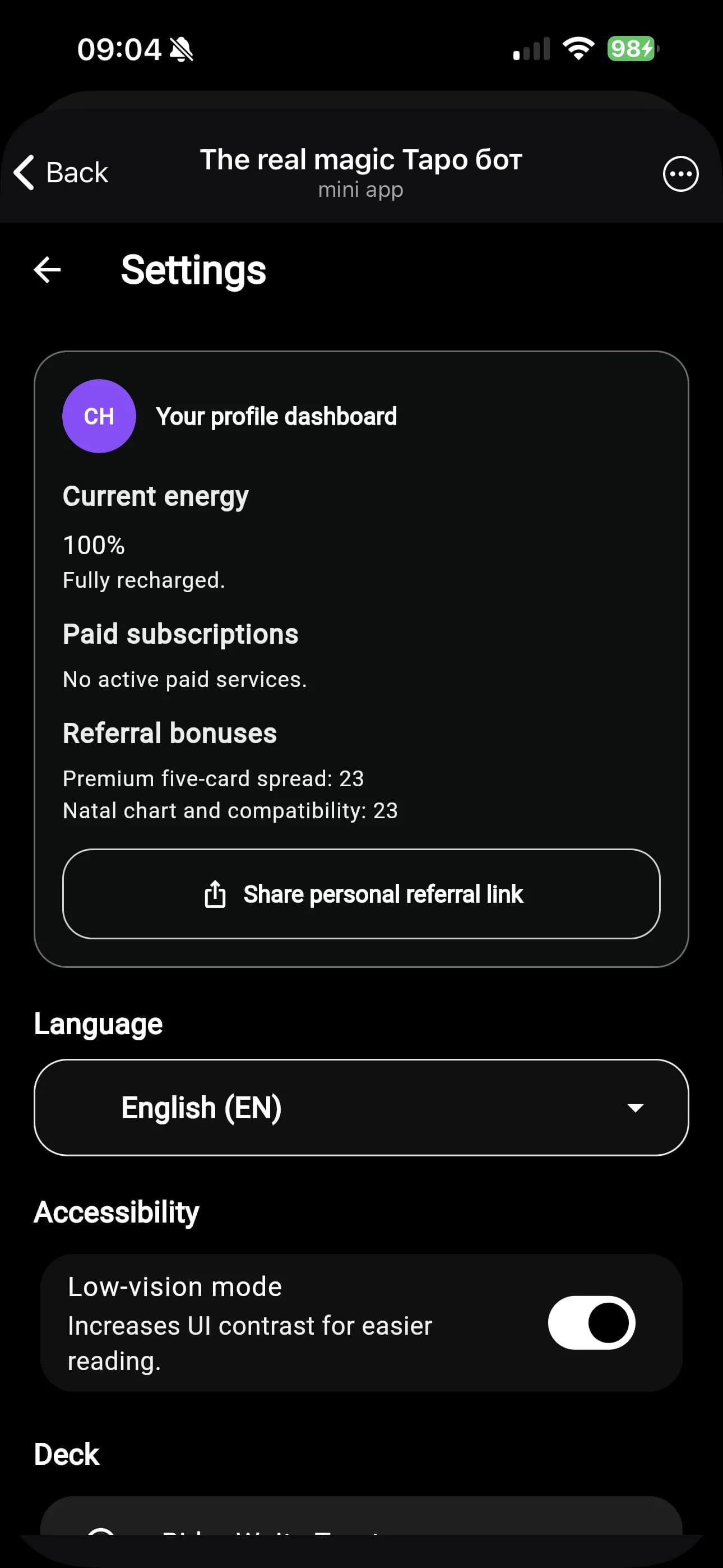Click the left arrow beside Settings
Image resolution: width=723 pixels, height=1568 pixels.
pos(47,270)
